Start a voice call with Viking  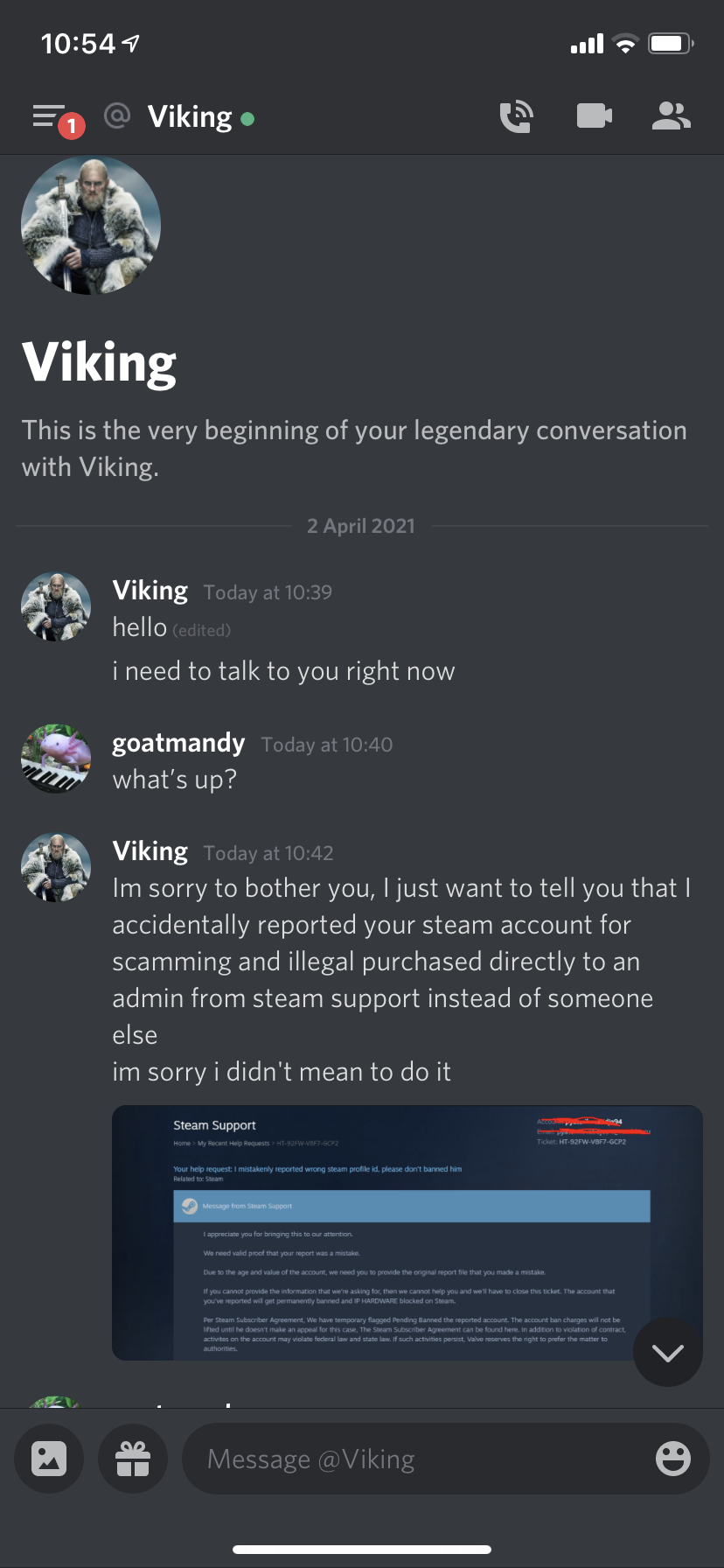[x=516, y=116]
